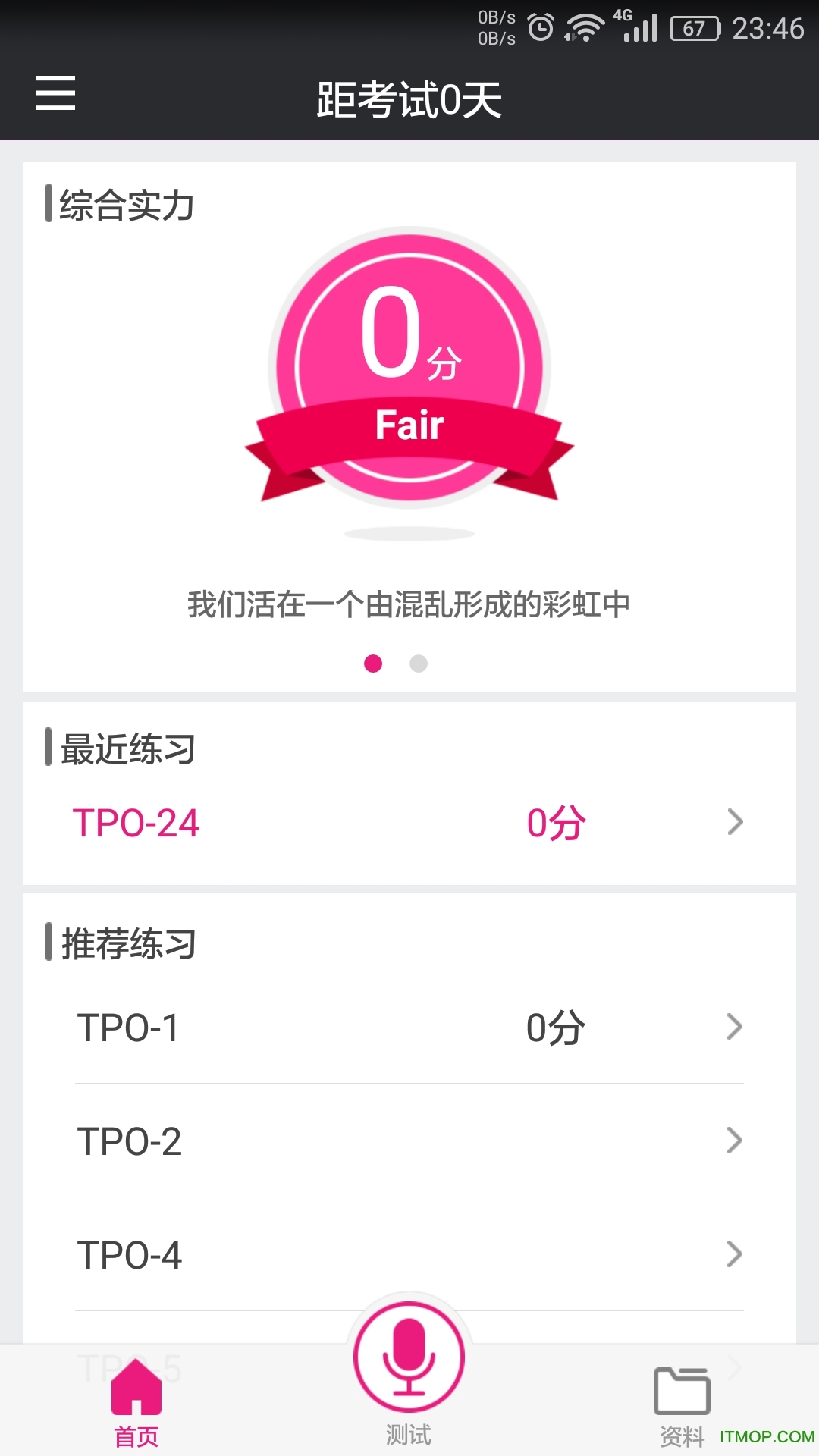This screenshot has height=1456, width=819.
Task: Select the second page indicator dot
Action: 419,664
